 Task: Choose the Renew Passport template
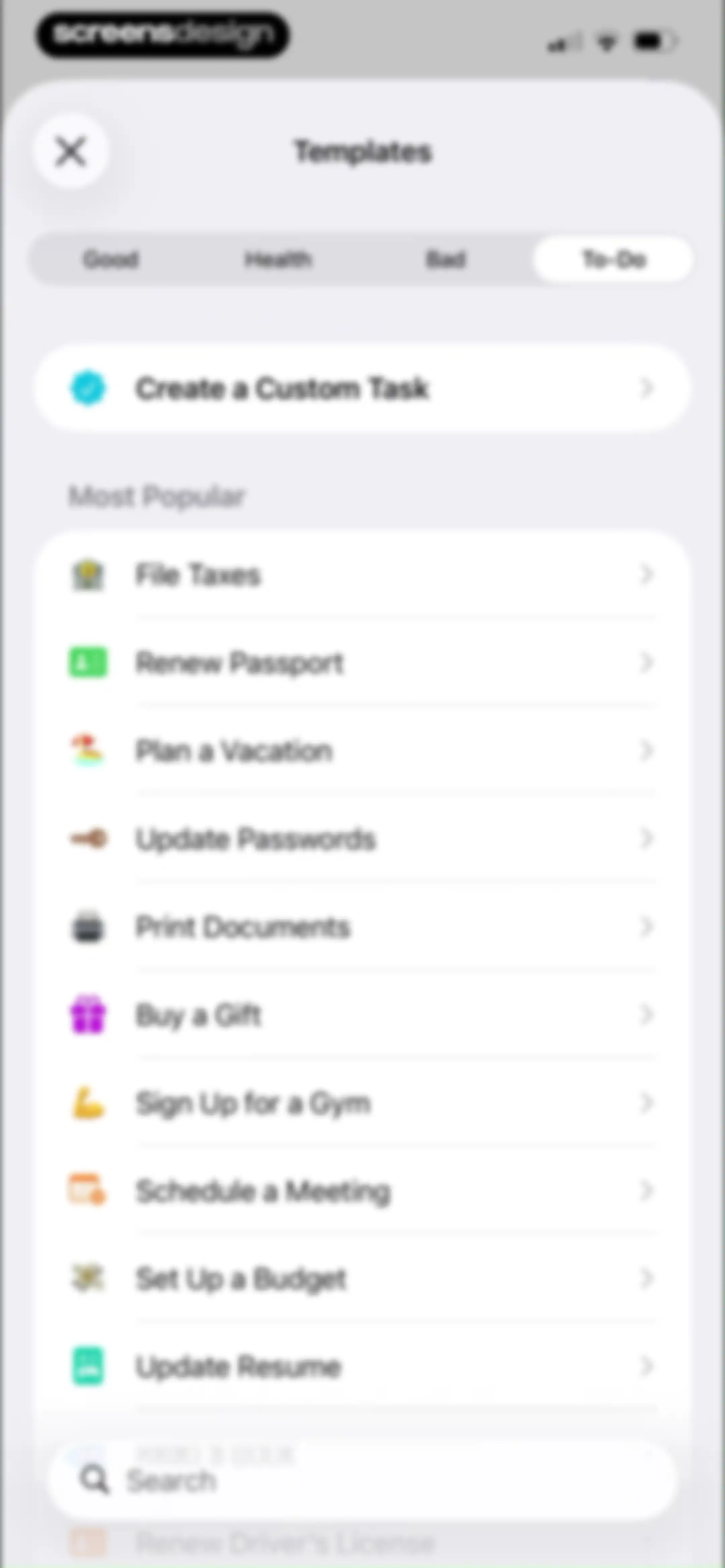[x=362, y=663]
